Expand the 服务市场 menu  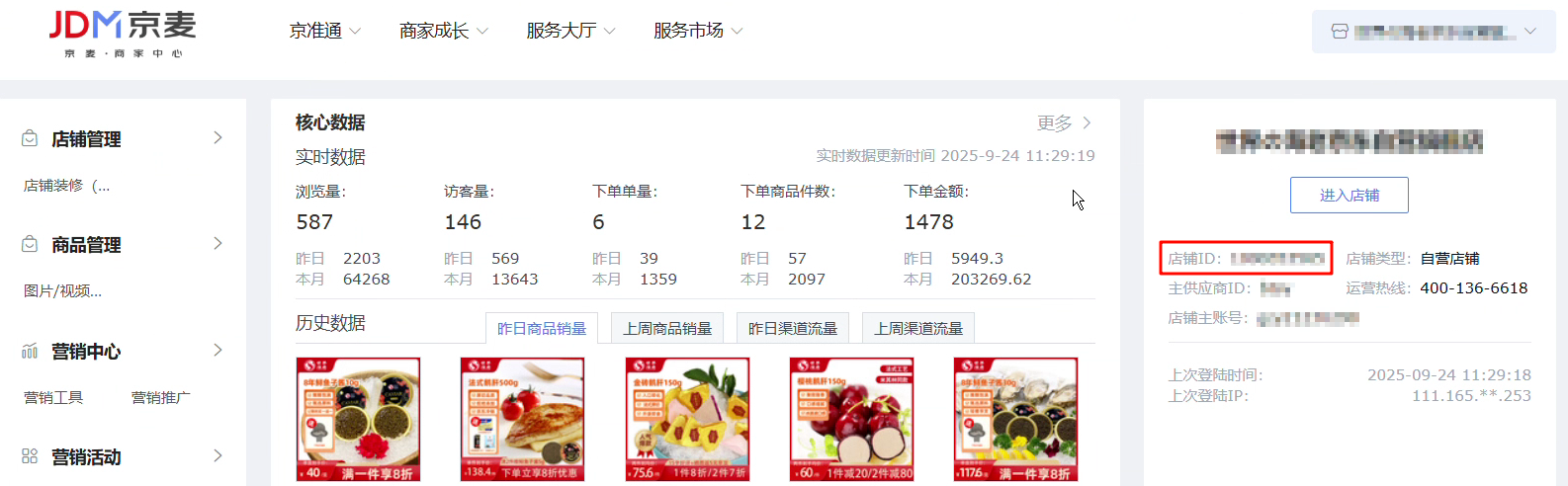click(698, 31)
